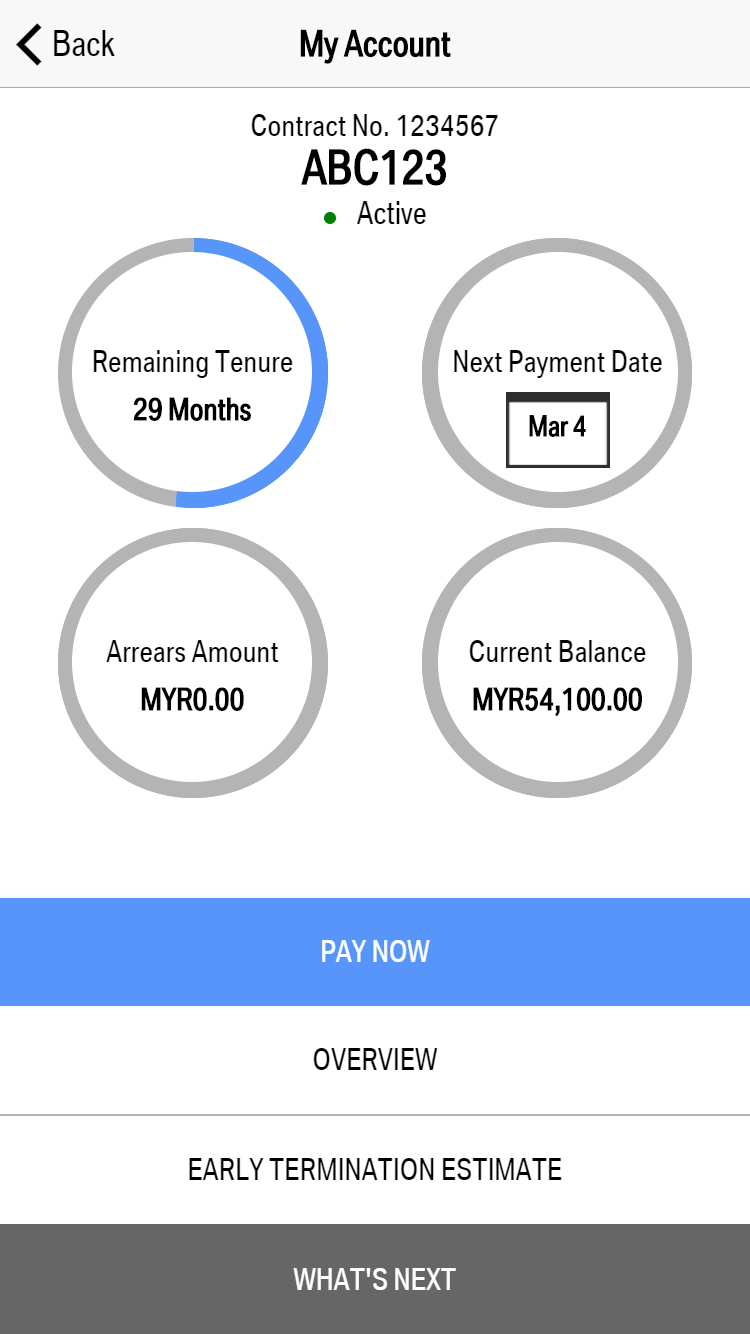Open the Overview section

(375, 1060)
